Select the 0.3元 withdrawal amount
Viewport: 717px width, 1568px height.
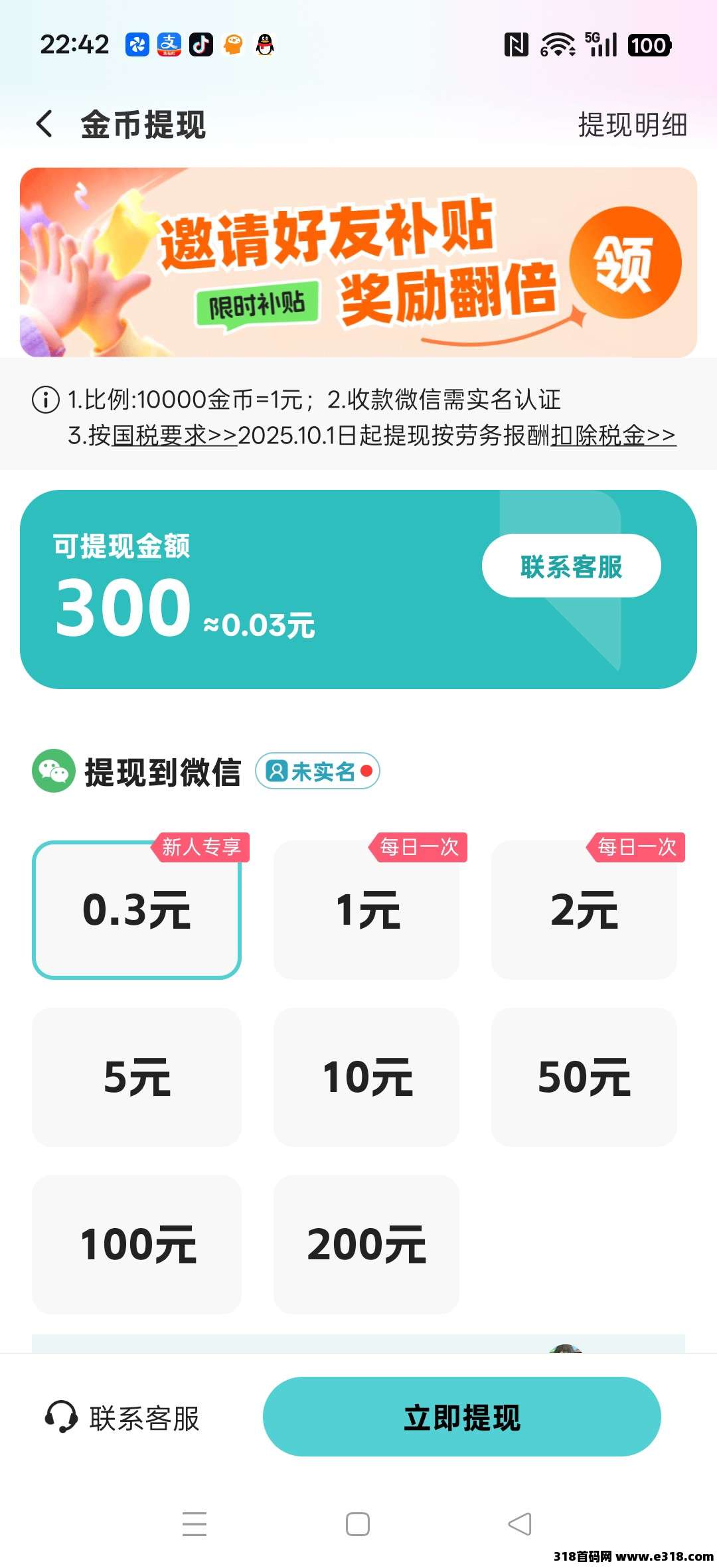(x=137, y=910)
